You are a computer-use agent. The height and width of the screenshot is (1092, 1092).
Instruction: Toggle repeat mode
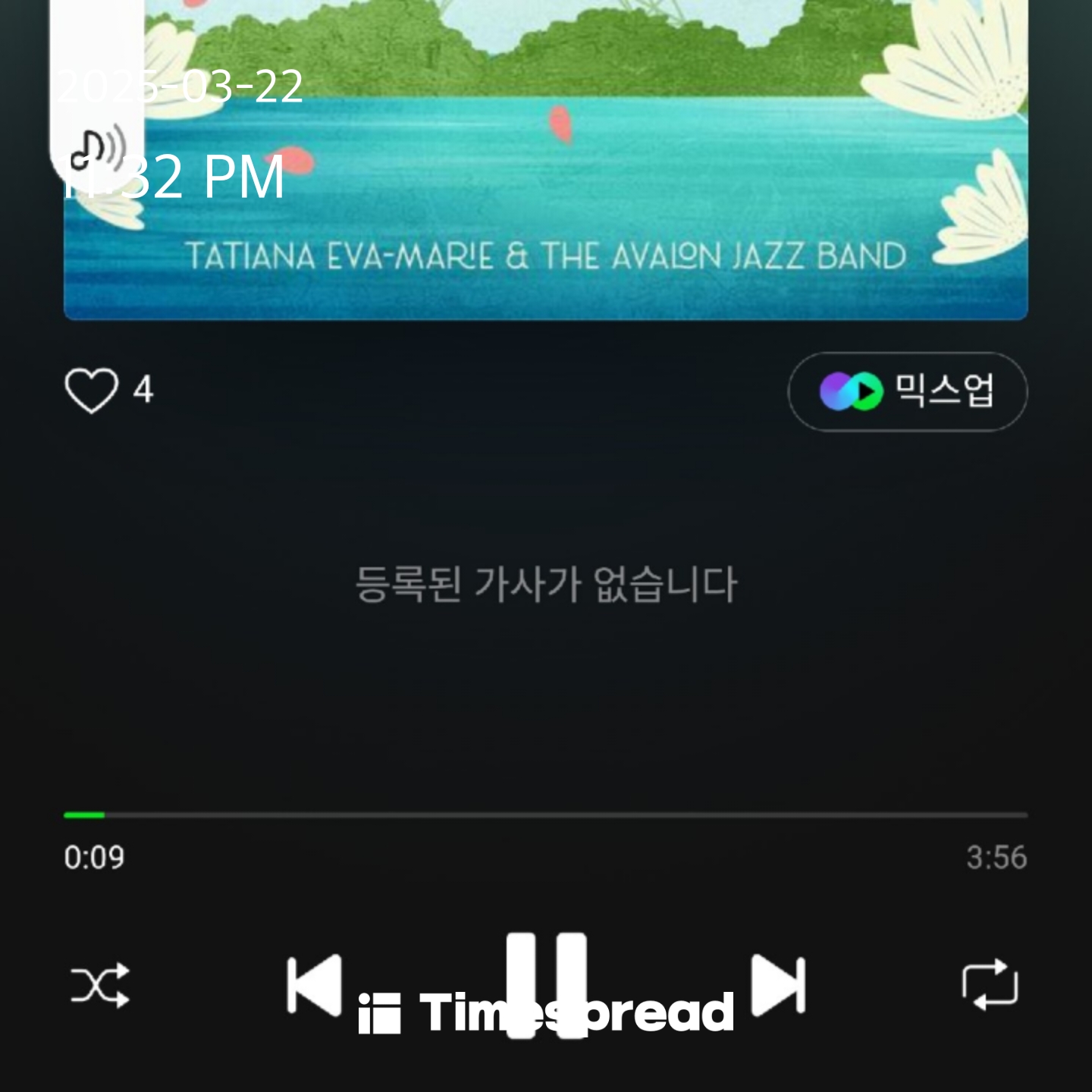click(x=990, y=985)
